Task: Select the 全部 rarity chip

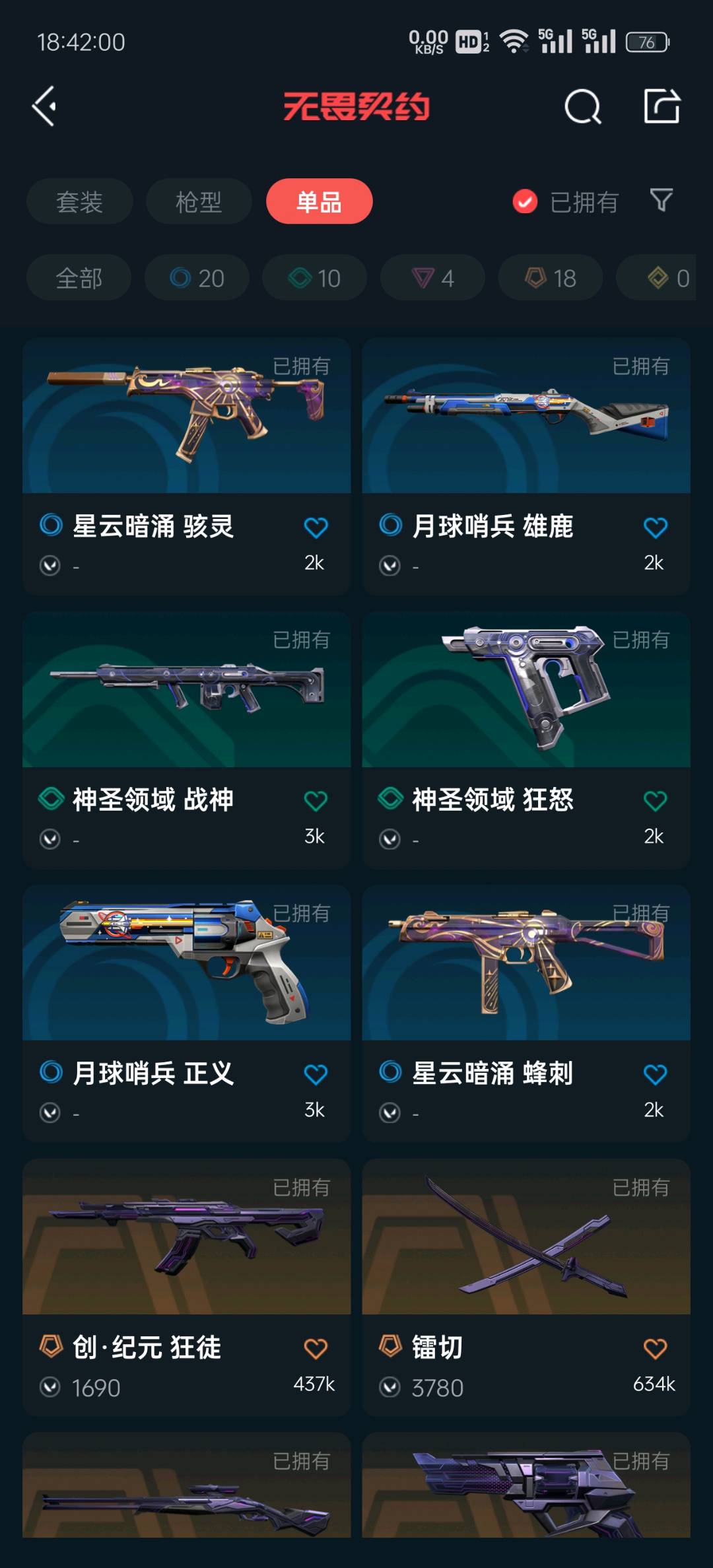Action: (79, 278)
